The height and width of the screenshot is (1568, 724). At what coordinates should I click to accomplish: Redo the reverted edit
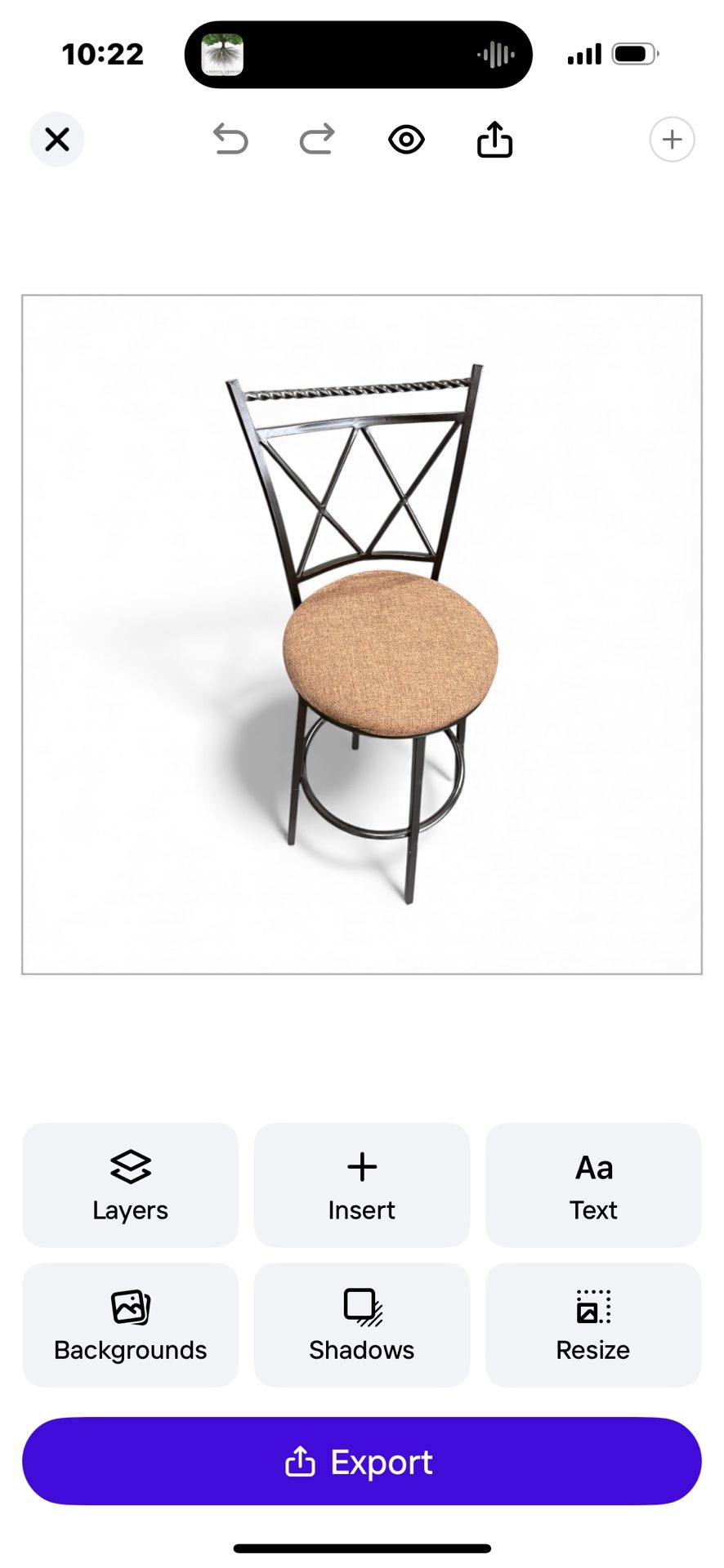tap(317, 140)
